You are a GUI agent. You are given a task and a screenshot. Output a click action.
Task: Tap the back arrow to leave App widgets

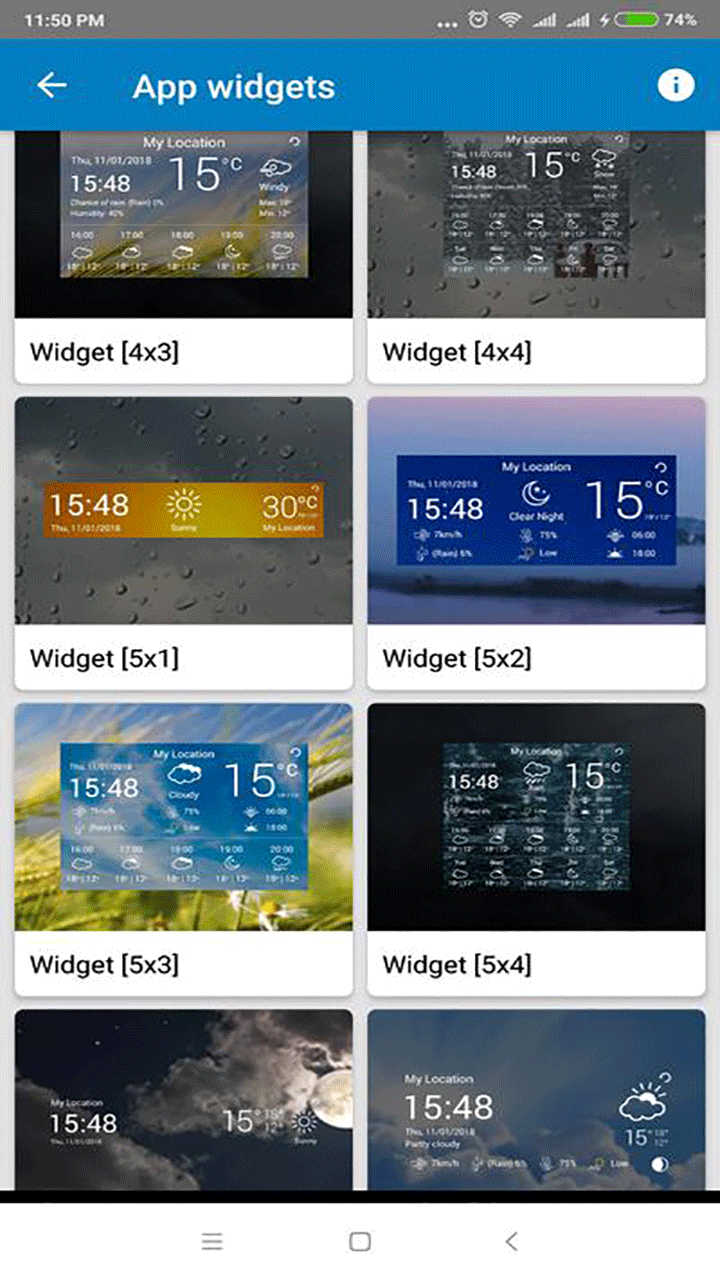51,85
